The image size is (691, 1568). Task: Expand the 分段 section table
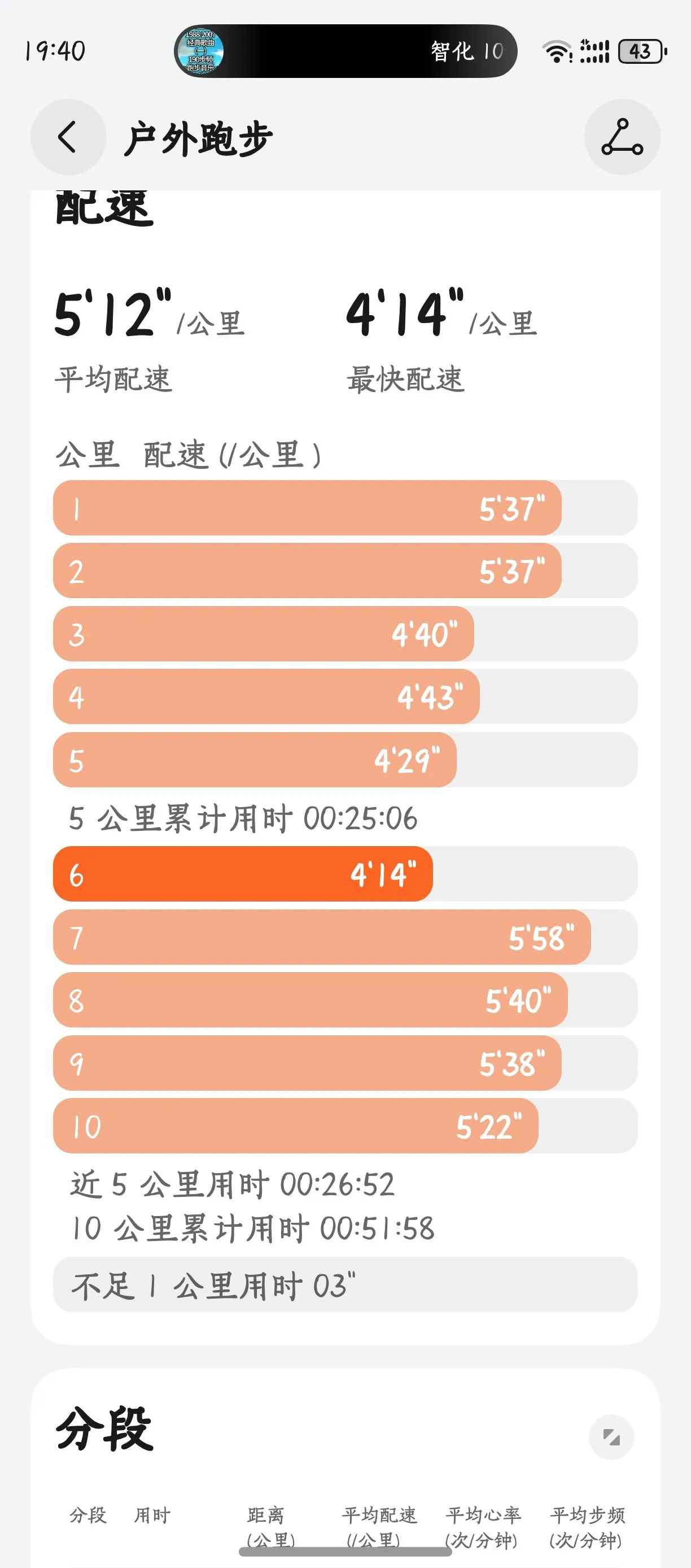point(611,1437)
